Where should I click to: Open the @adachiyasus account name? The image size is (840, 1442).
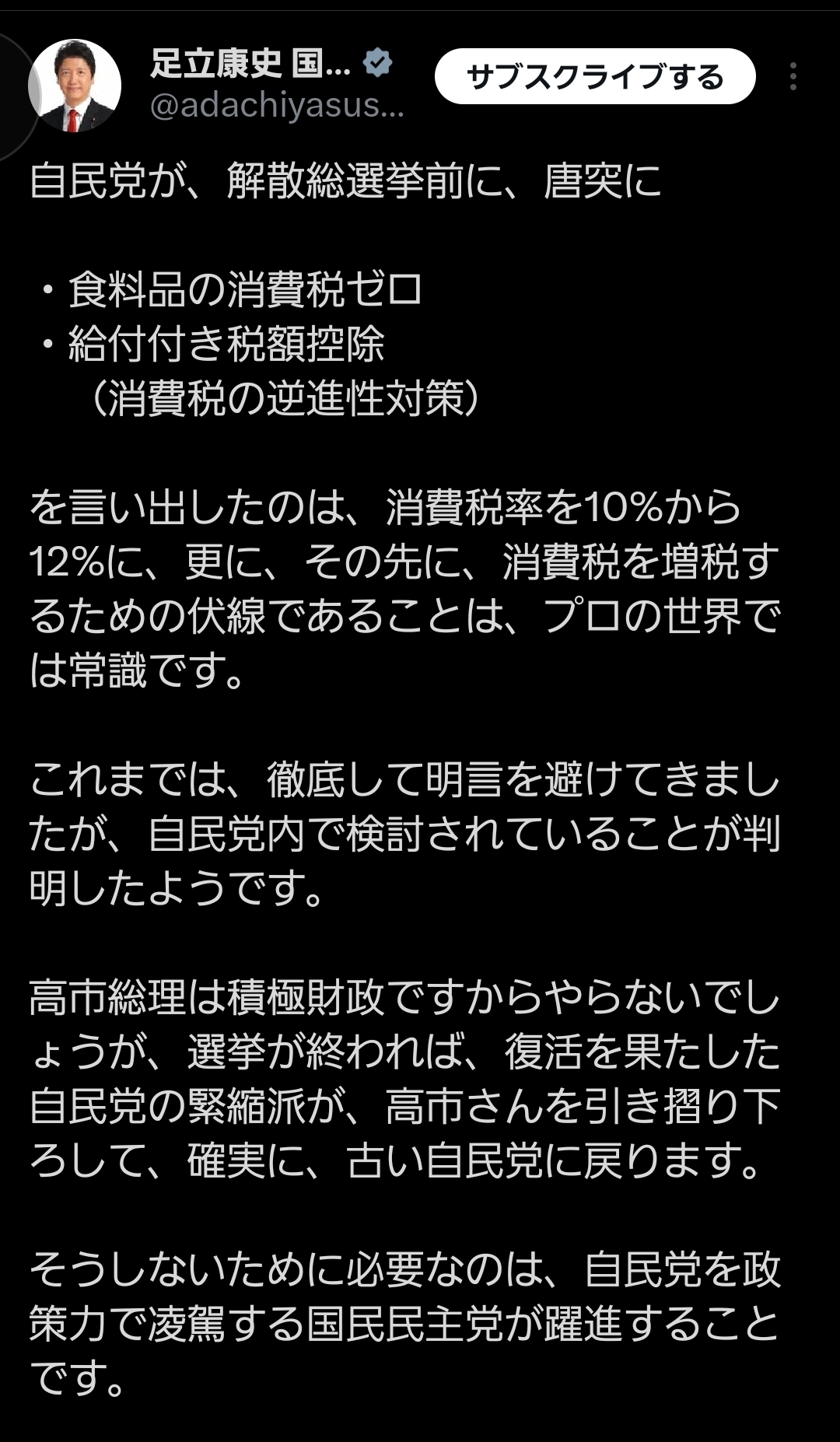click(x=277, y=106)
